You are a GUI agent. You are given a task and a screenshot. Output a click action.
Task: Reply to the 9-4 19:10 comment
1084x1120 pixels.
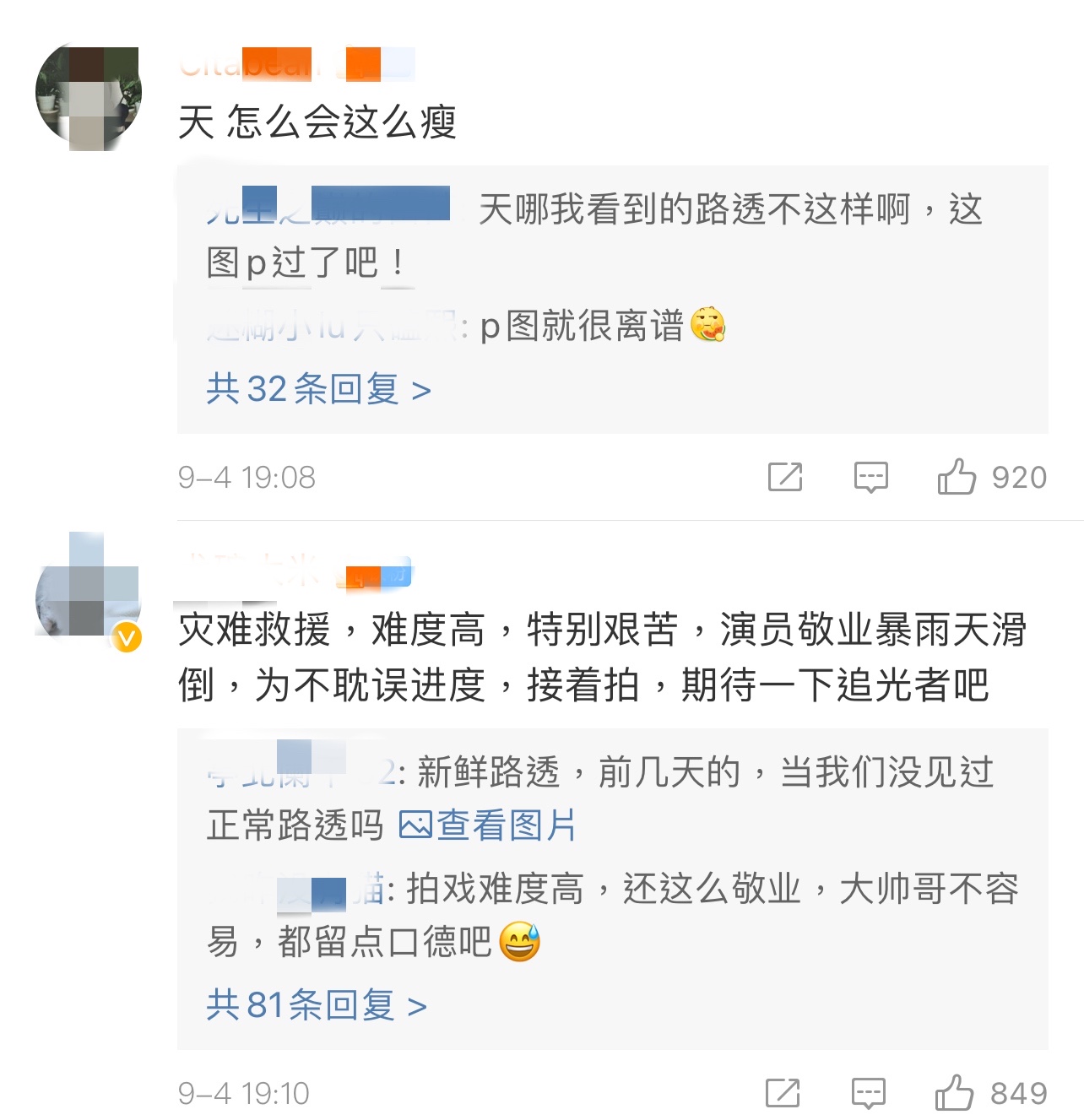pos(868,1093)
